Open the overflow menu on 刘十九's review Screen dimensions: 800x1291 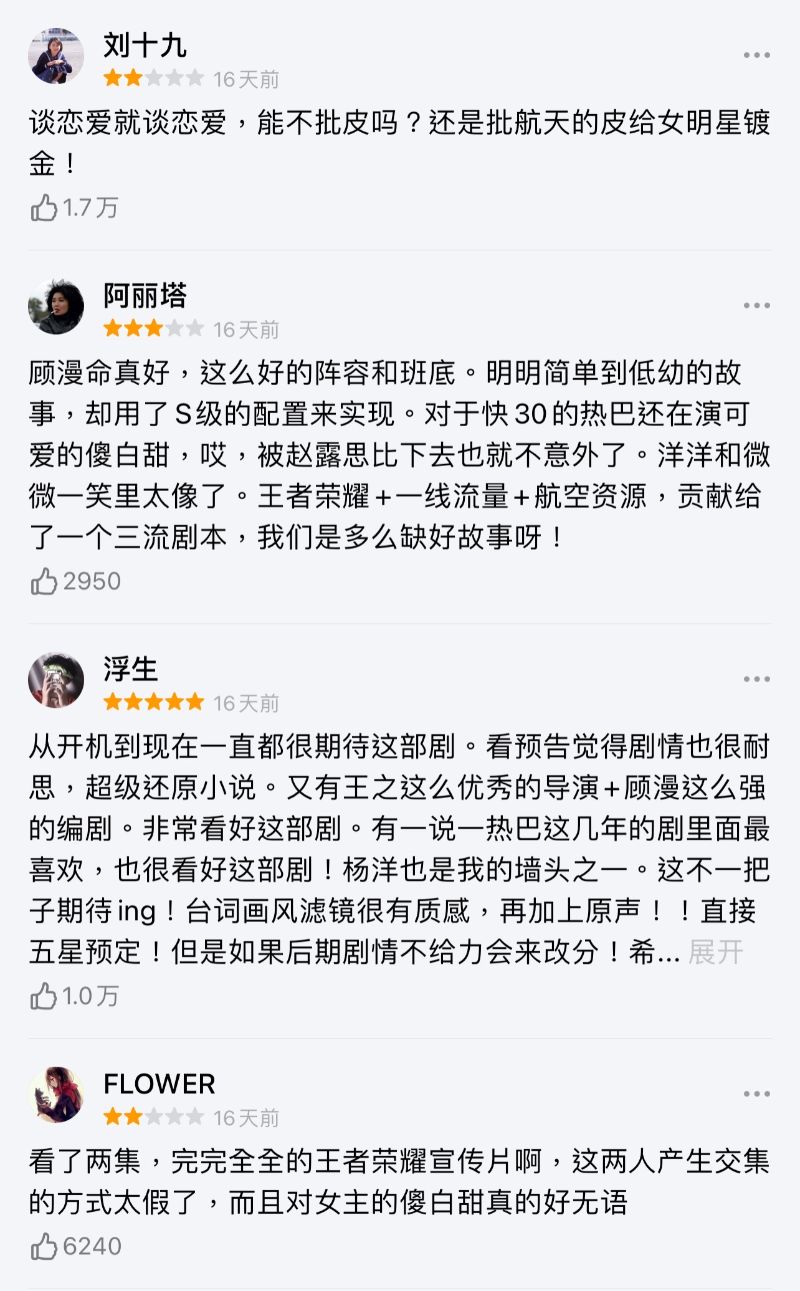[756, 56]
